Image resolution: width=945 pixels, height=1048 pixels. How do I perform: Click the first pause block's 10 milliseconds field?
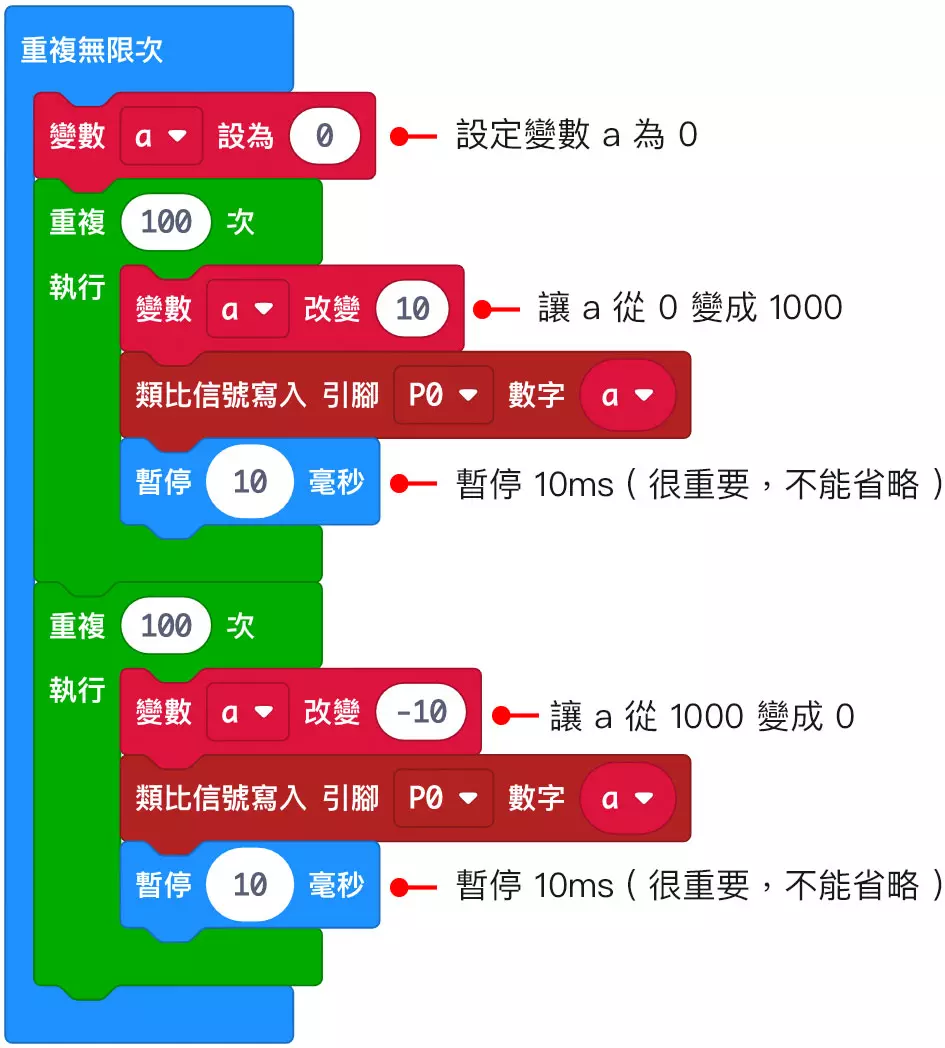click(250, 484)
